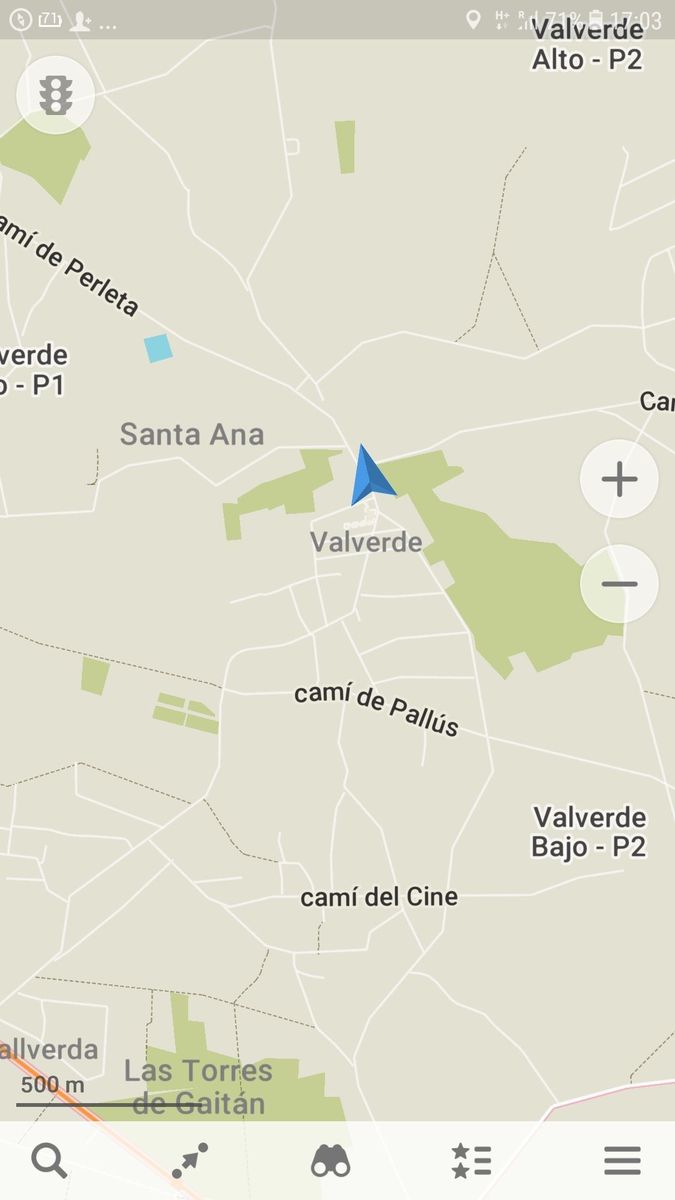This screenshot has height=1200, width=675.
Task: Open the bookmarks list
Action: [x=471, y=1161]
